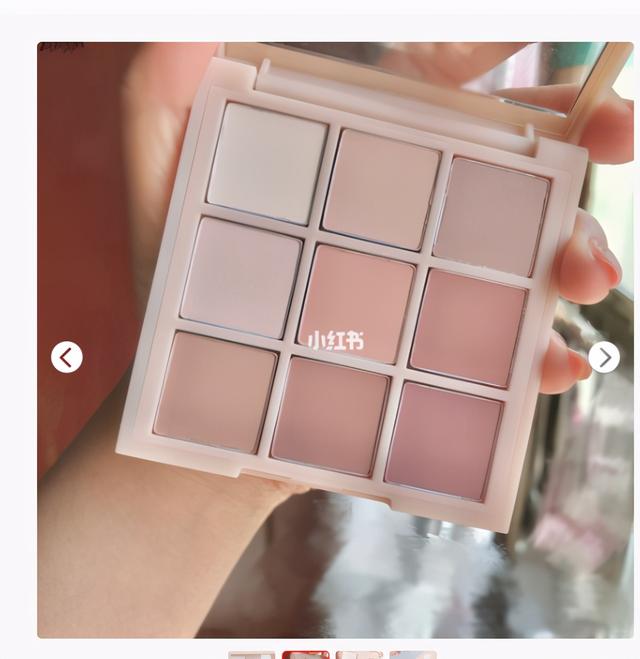Go to the previous image
Screen dimensions: 640x659
(67, 357)
